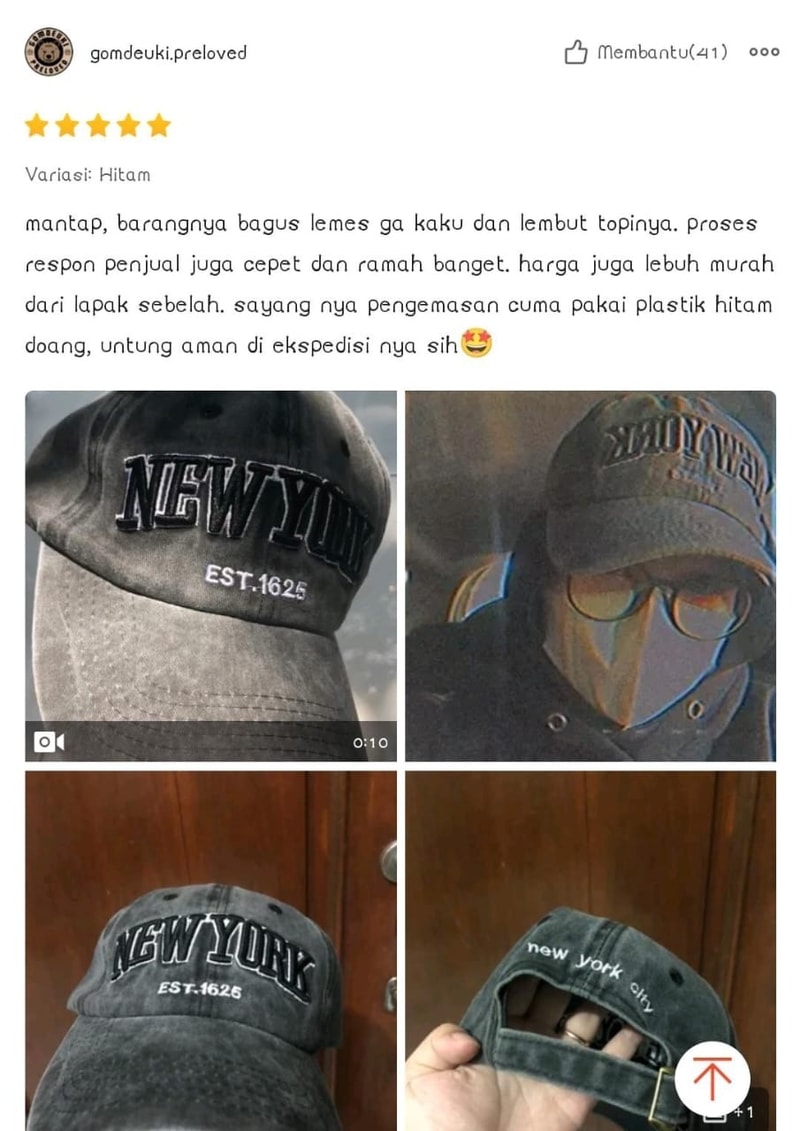Open gomdeuki.preloved reviewer profile
Image resolution: width=800 pixels, height=1131 pixels.
click(167, 53)
